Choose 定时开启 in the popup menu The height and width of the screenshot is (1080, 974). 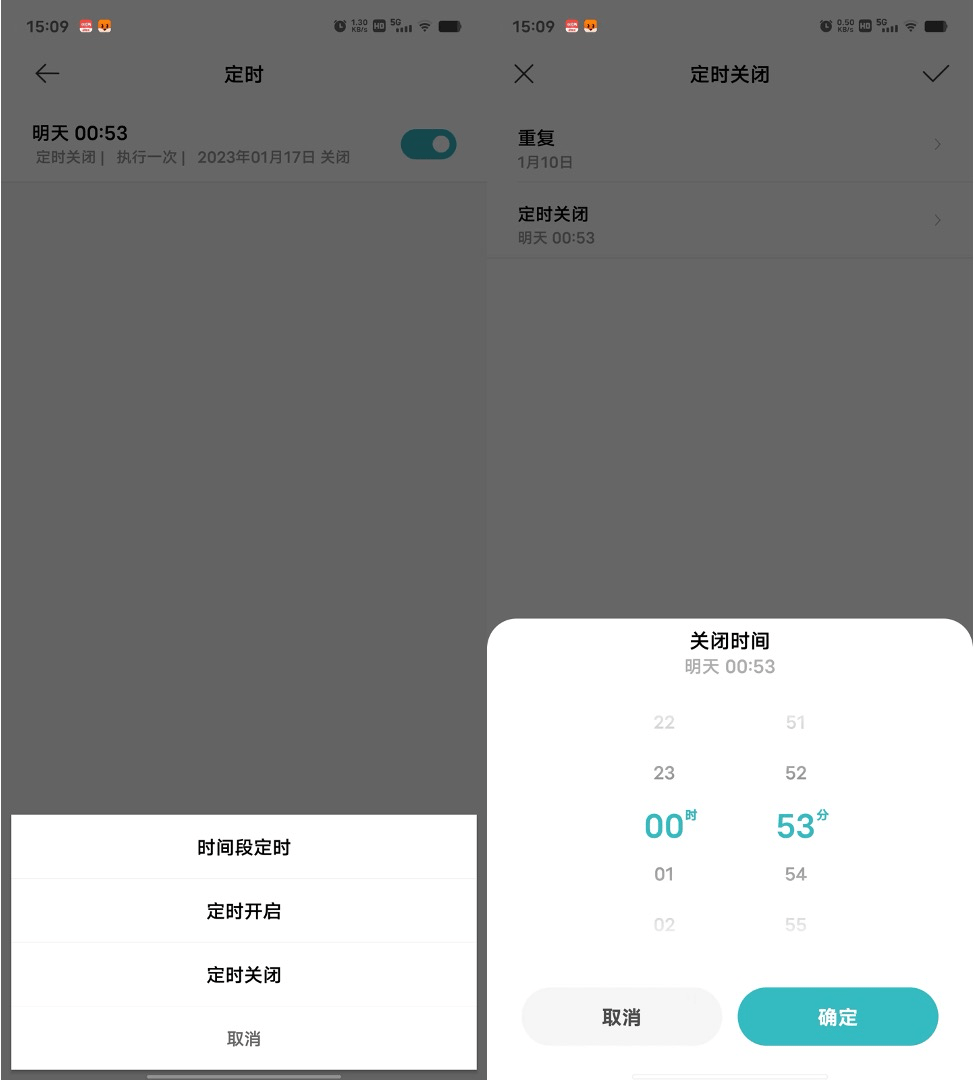pyautogui.click(x=242, y=910)
